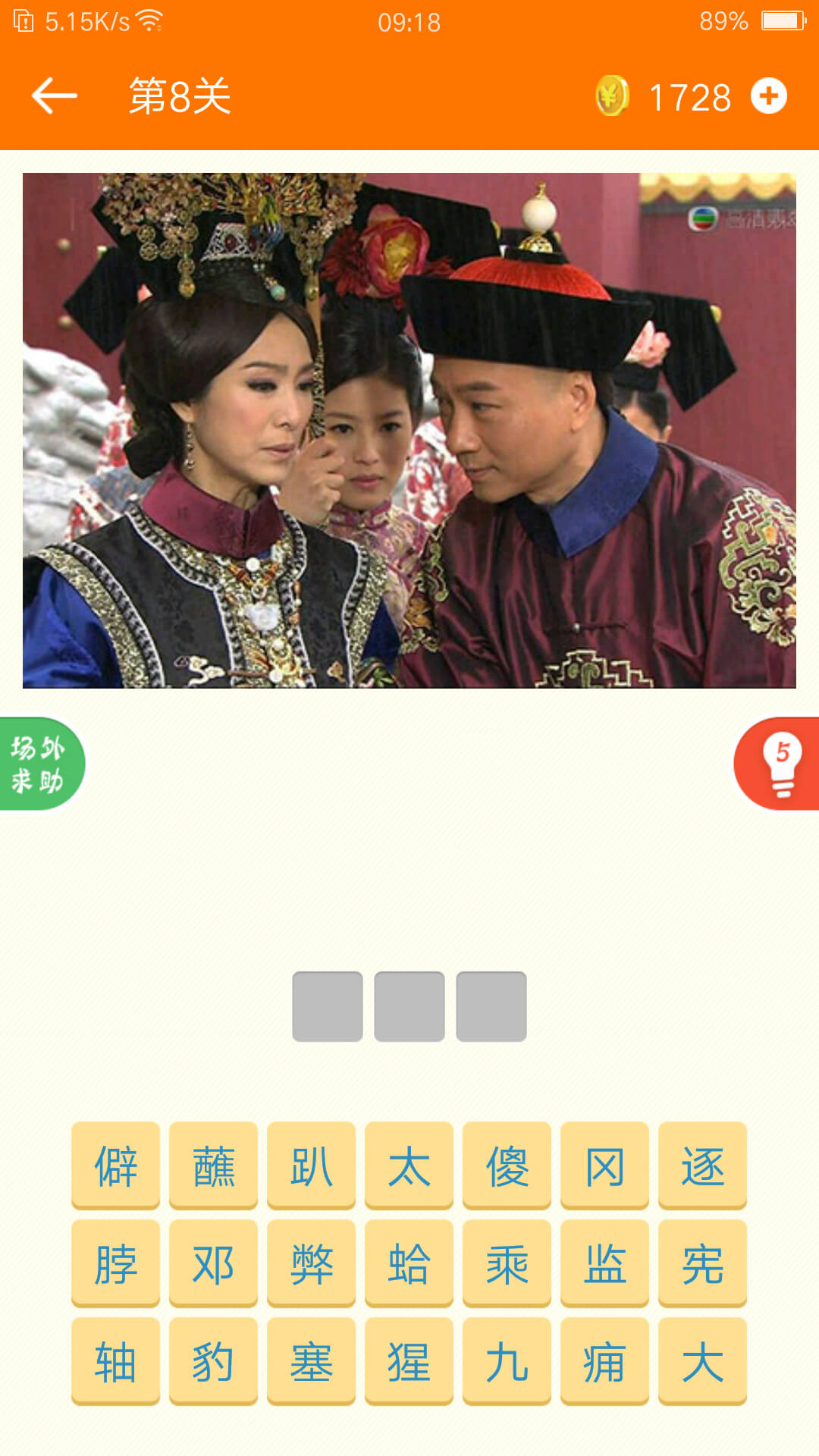Pick the character 监

pos(604,1263)
